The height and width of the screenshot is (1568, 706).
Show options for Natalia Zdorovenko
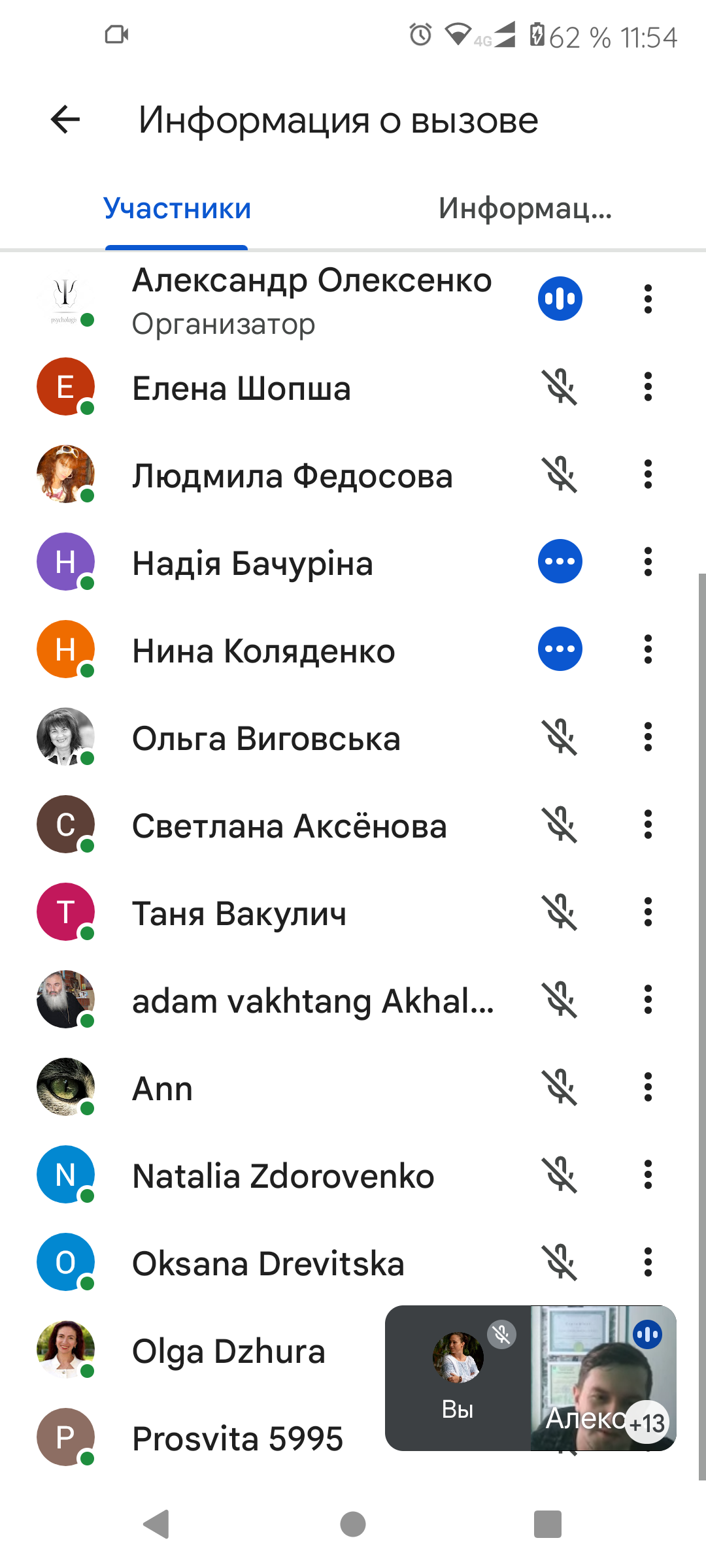tap(648, 1175)
